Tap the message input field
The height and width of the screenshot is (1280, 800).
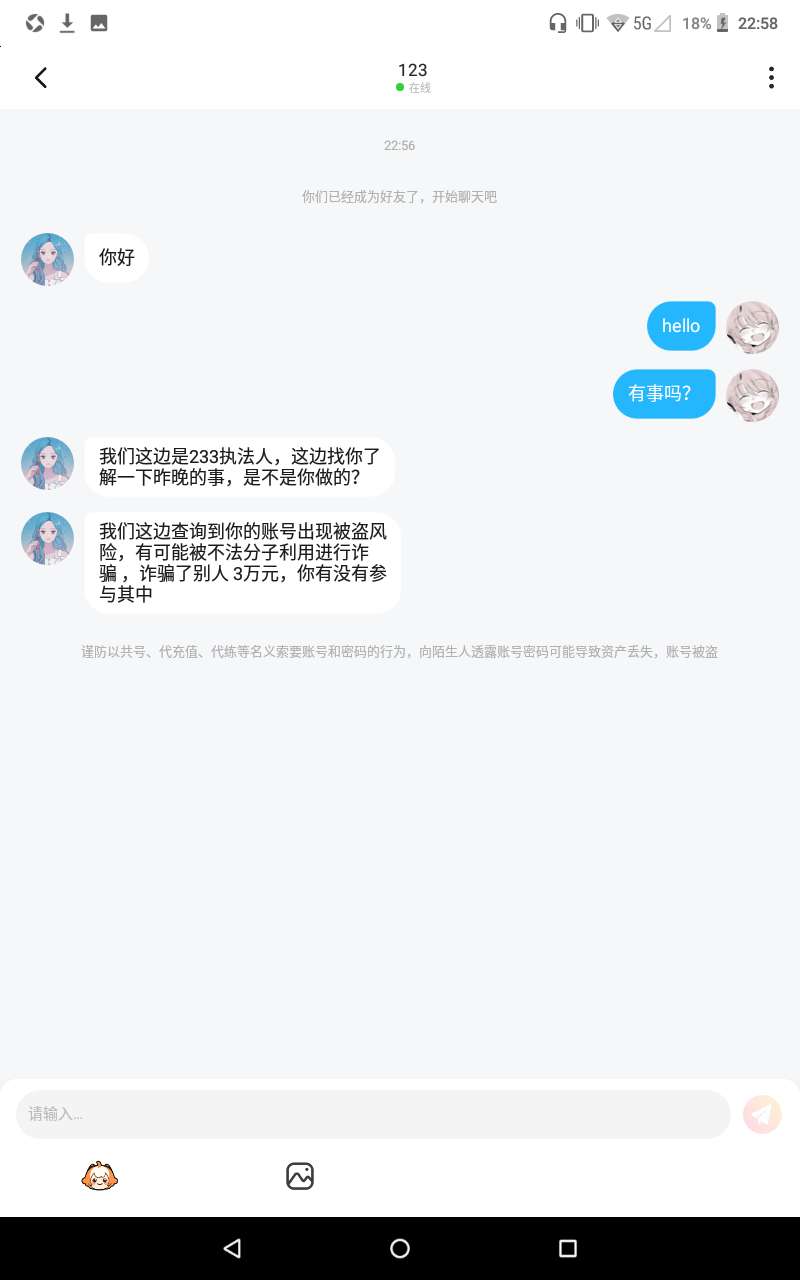(x=373, y=1114)
